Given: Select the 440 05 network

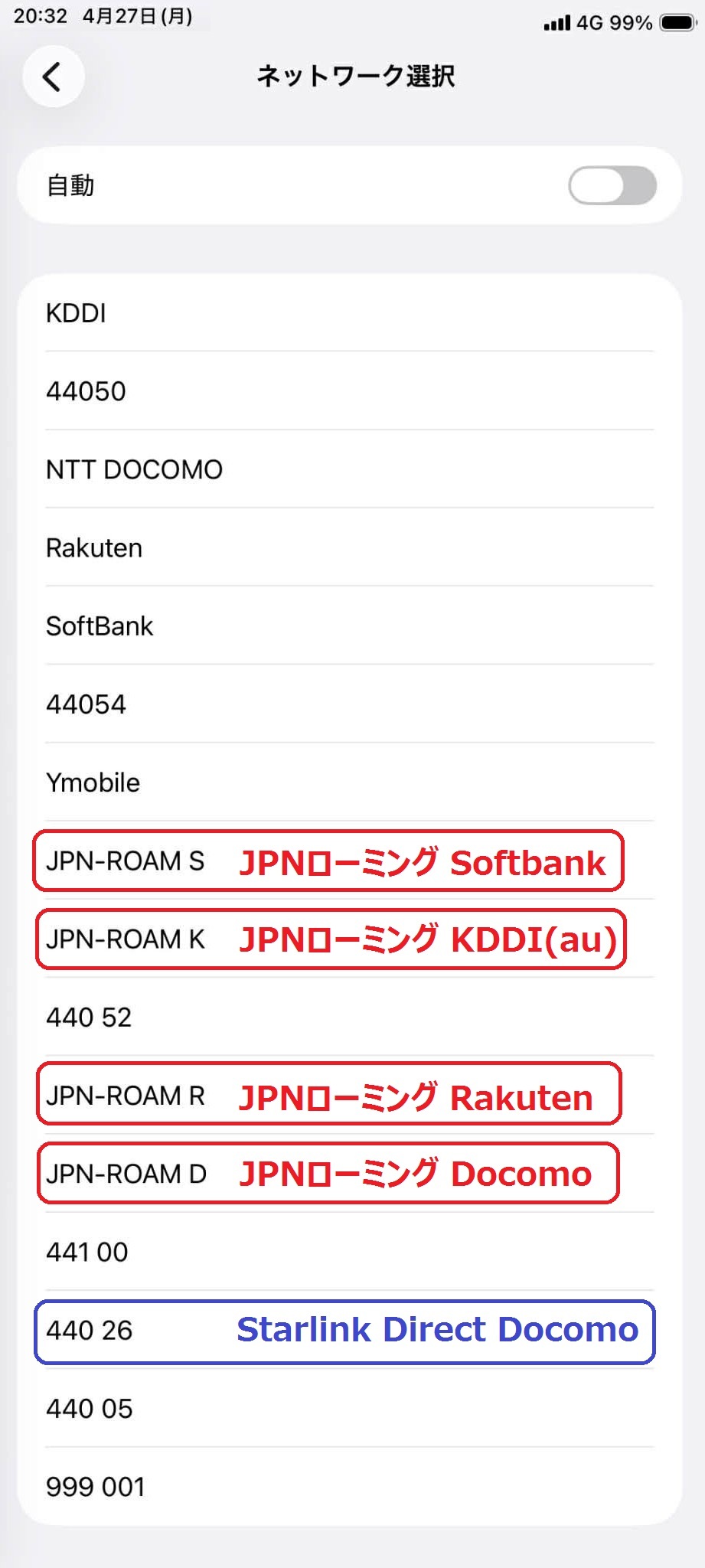Looking at the screenshot, I should point(349,1409).
